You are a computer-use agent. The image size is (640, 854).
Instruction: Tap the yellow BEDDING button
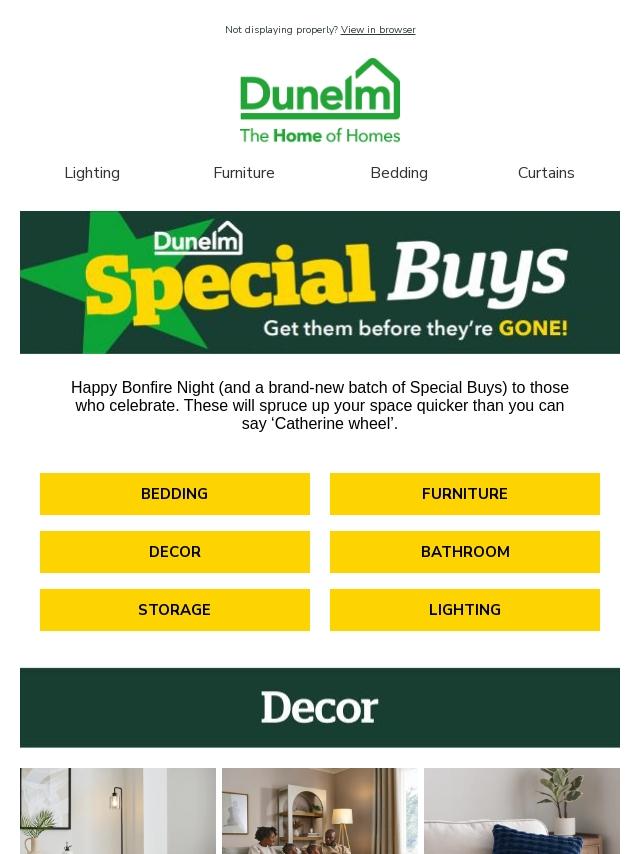point(175,493)
